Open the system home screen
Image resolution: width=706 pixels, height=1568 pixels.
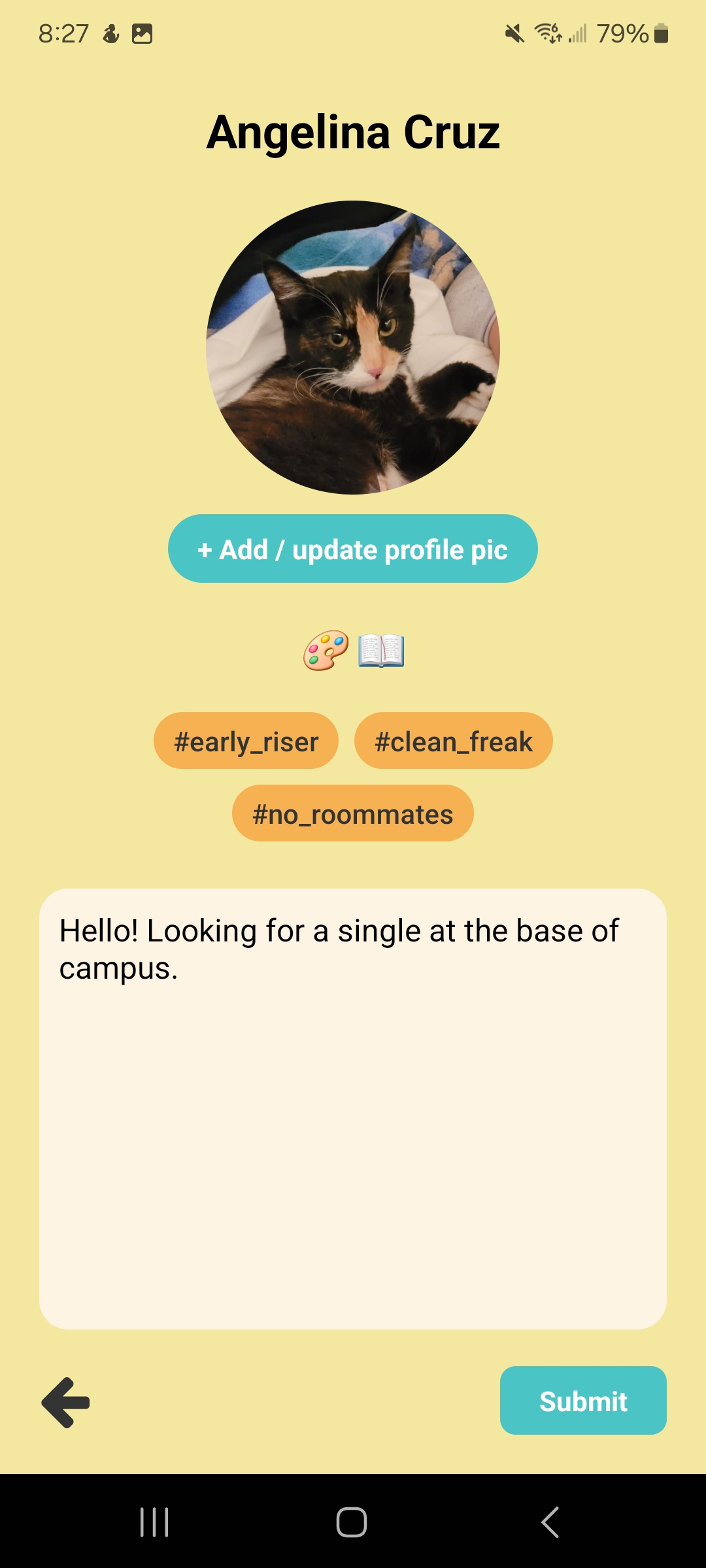tap(352, 1522)
